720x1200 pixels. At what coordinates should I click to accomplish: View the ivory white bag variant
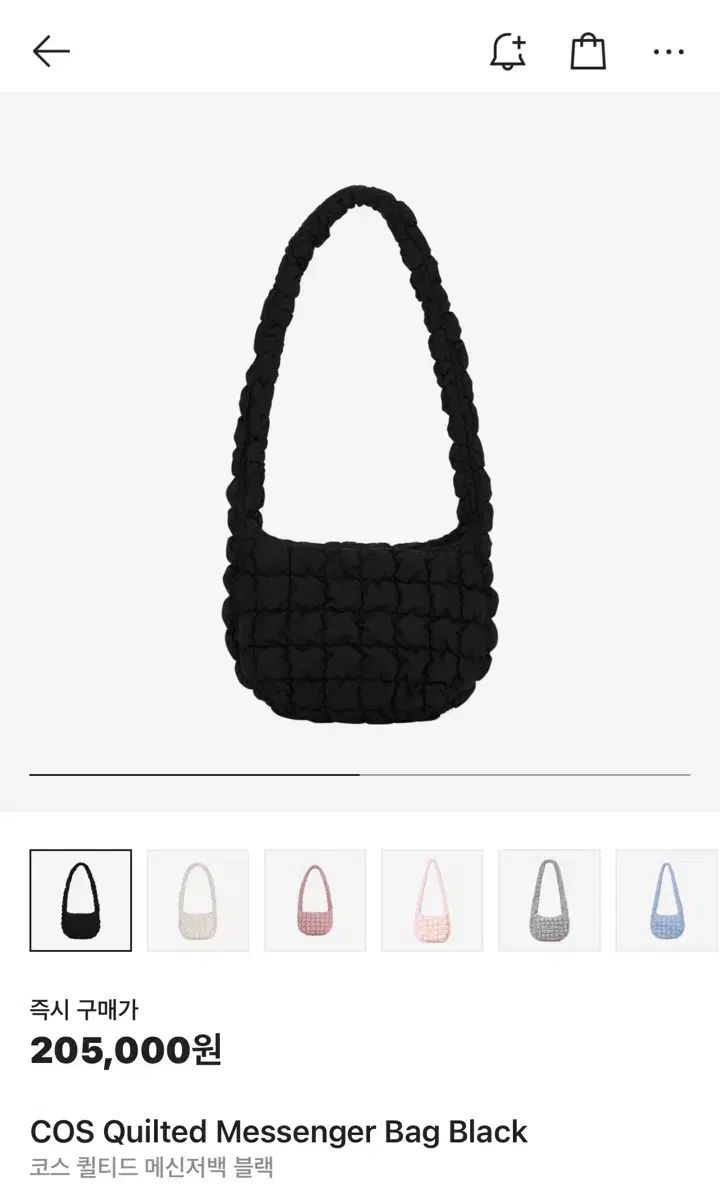(198, 900)
